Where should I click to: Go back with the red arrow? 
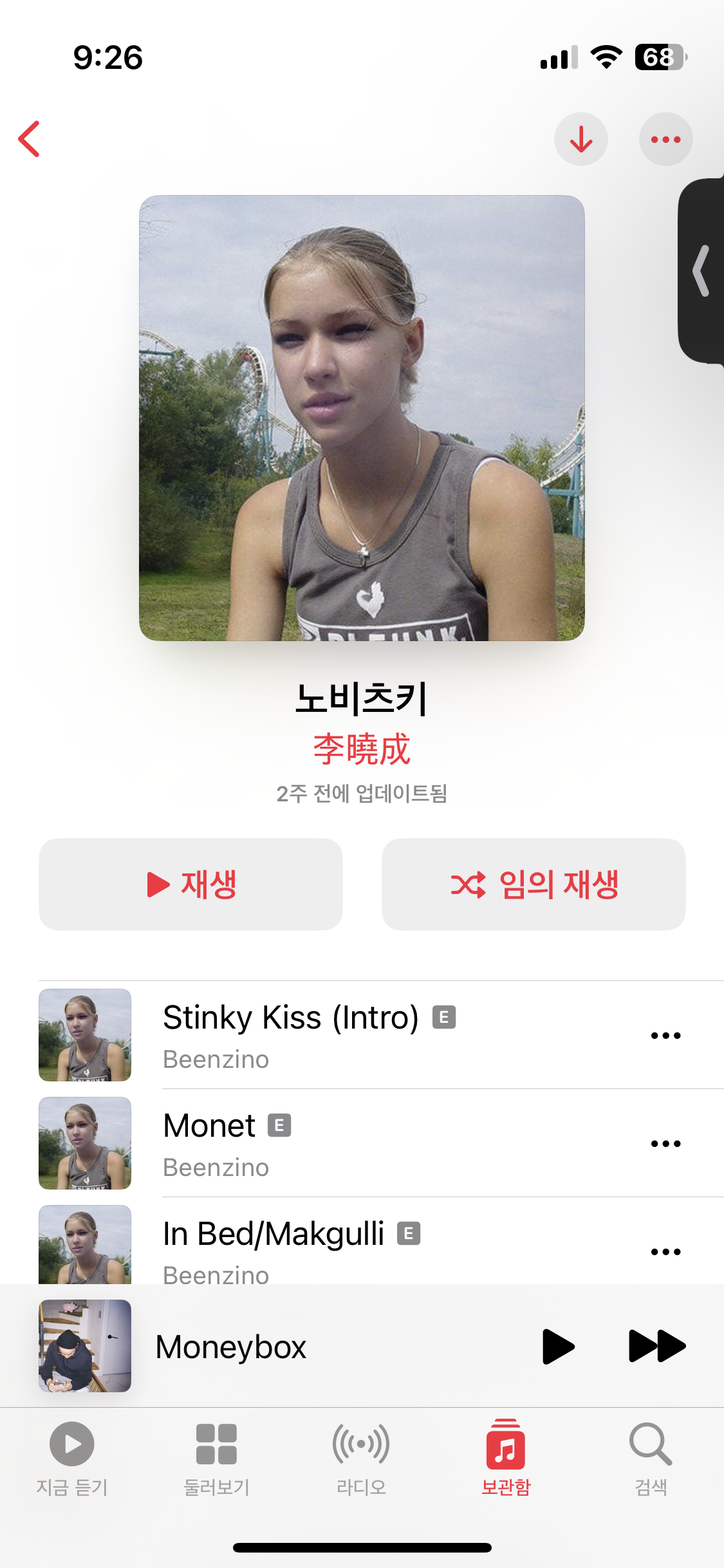pos(30,139)
